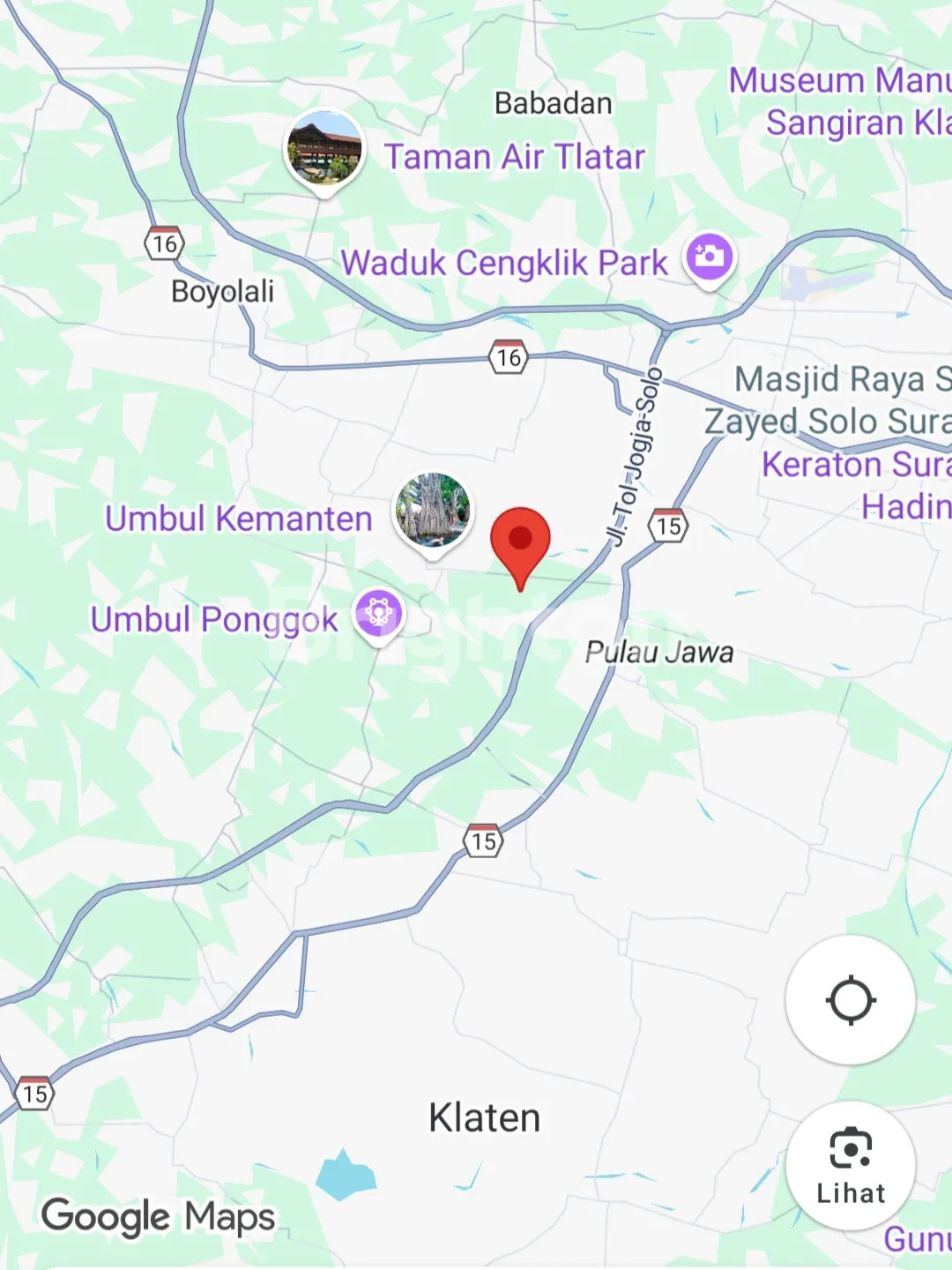This screenshot has width=952, height=1270.
Task: Select the Umbul Ponggok attraction marker
Action: pyautogui.click(x=379, y=615)
